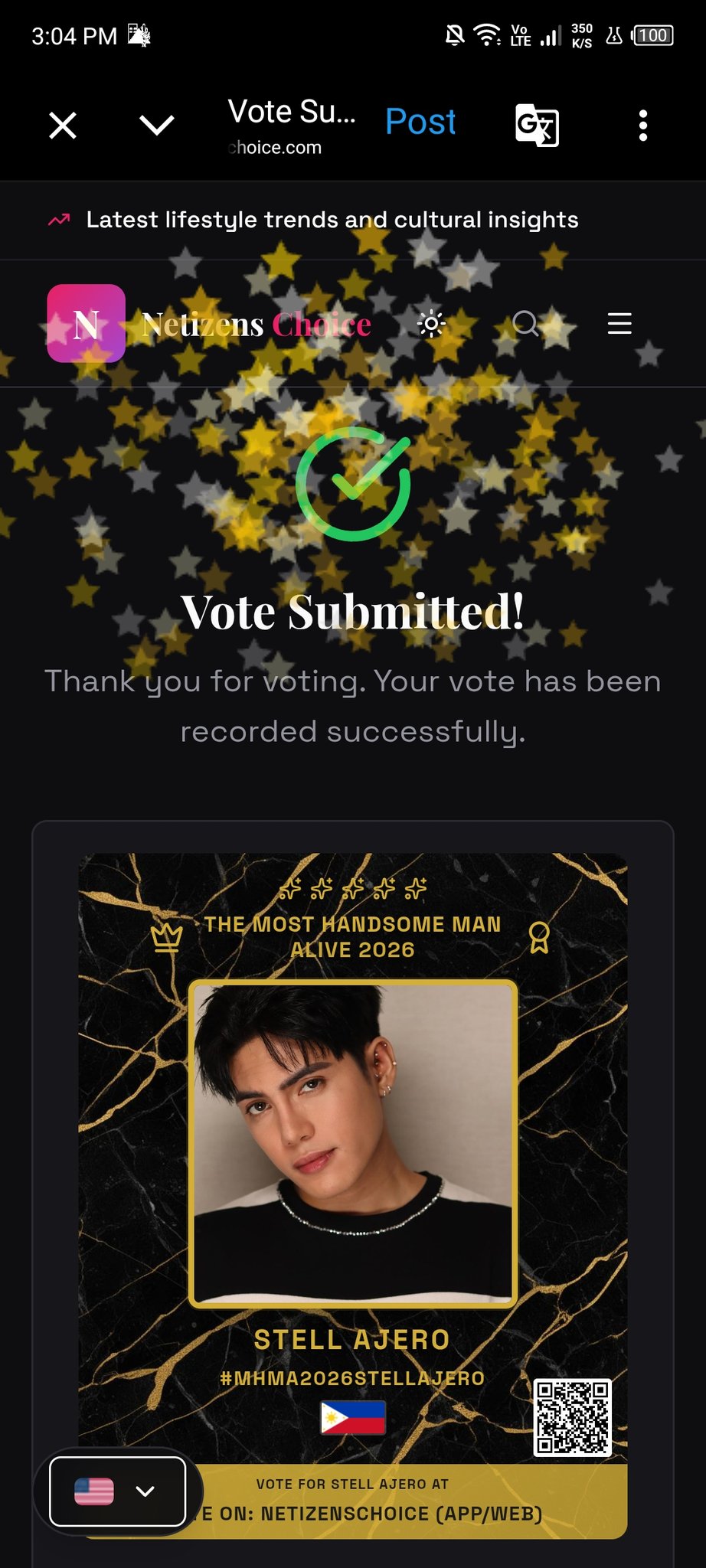Open the site search
Image resolution: width=706 pixels, height=1568 pixels.
[x=525, y=324]
